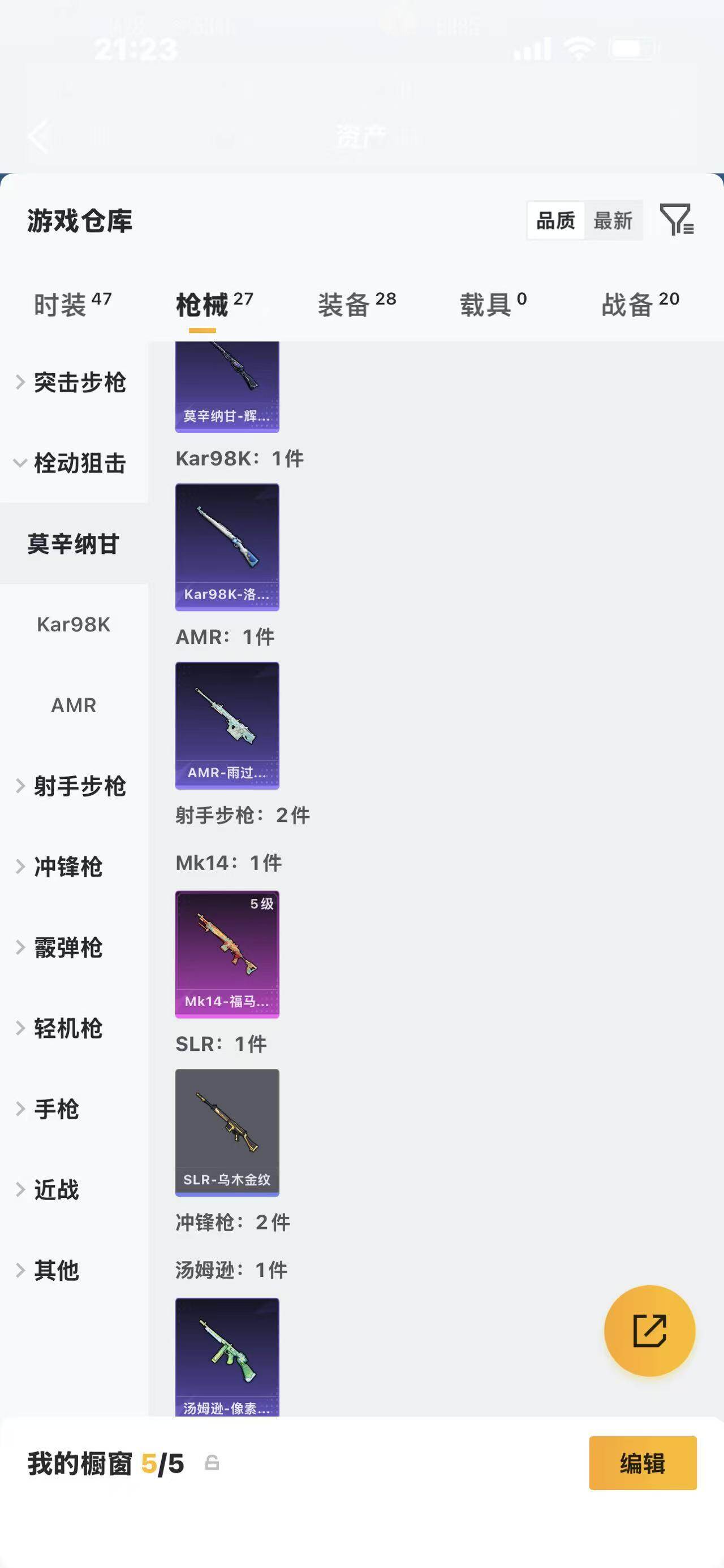724x1568 pixels.
Task: Switch sorting to 品质
Action: (555, 220)
